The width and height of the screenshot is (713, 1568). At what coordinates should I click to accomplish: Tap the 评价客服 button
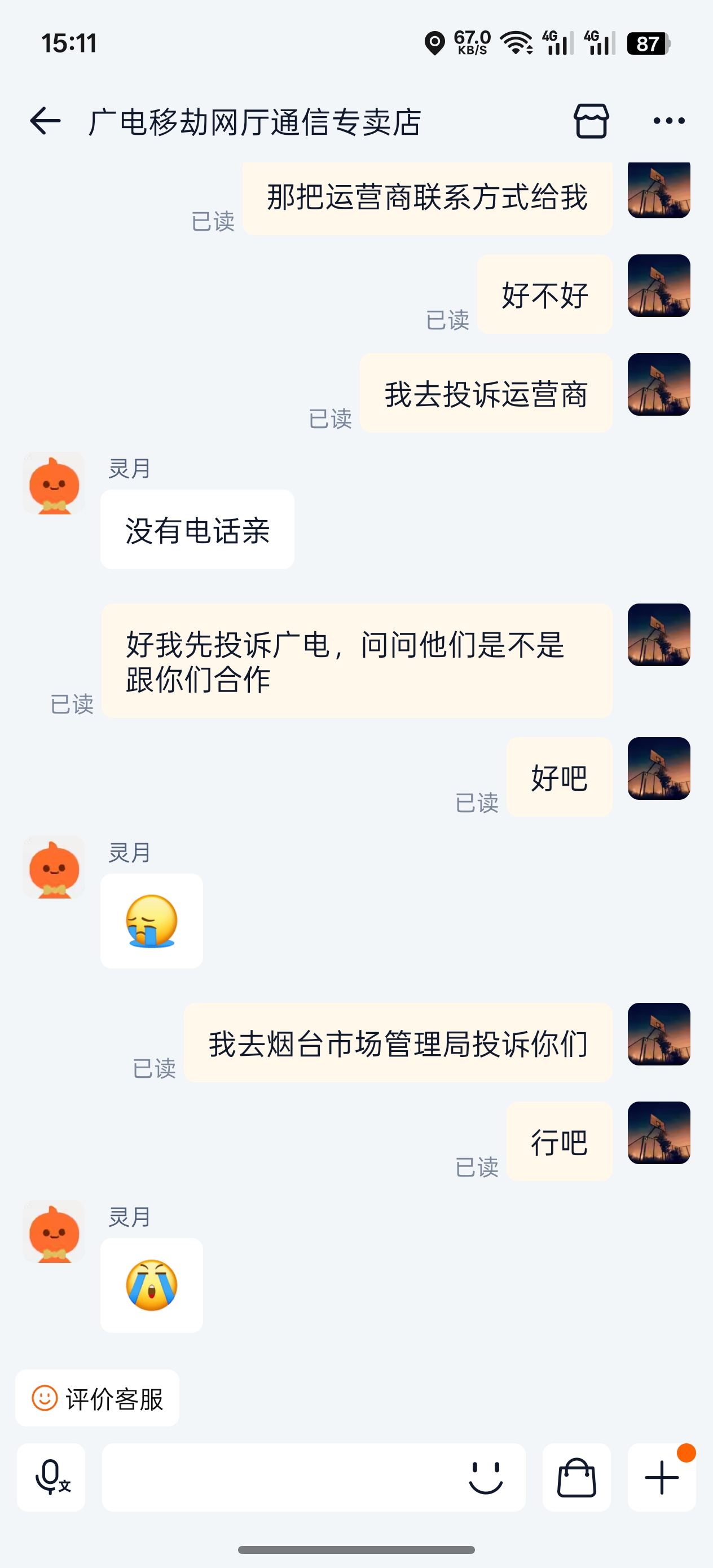(98, 1399)
